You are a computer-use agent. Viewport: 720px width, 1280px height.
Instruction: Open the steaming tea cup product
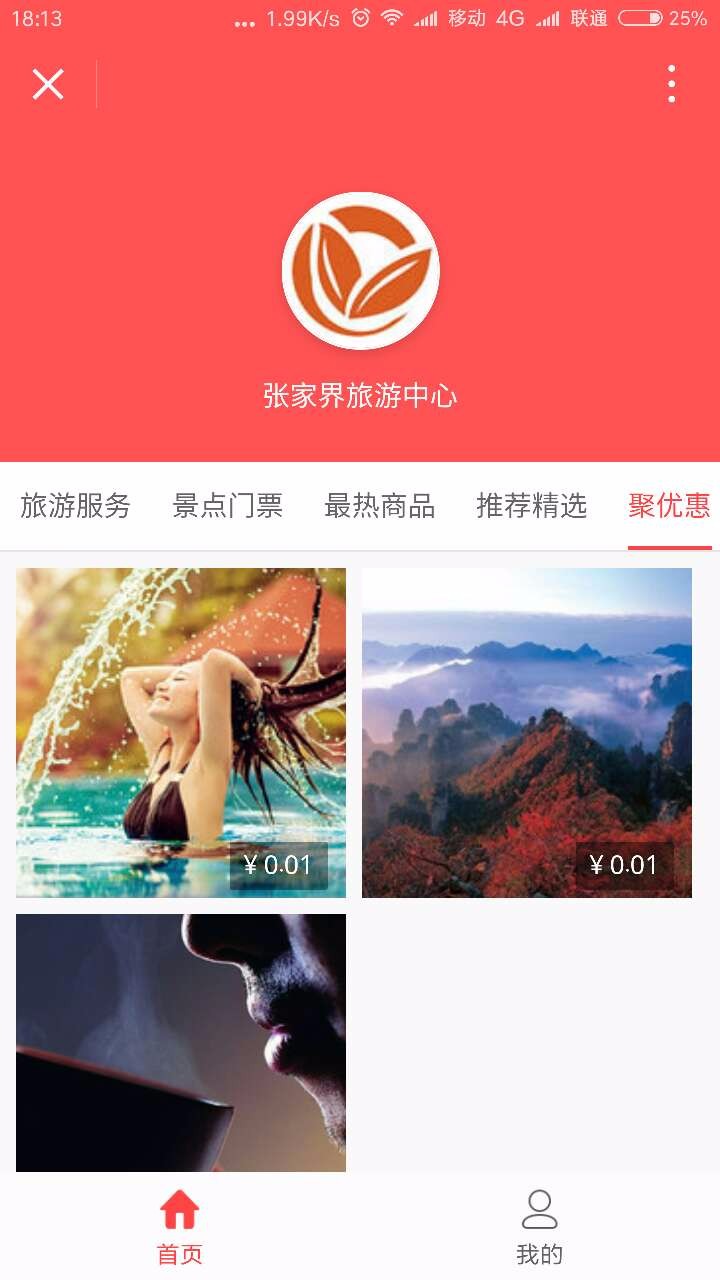181,1042
